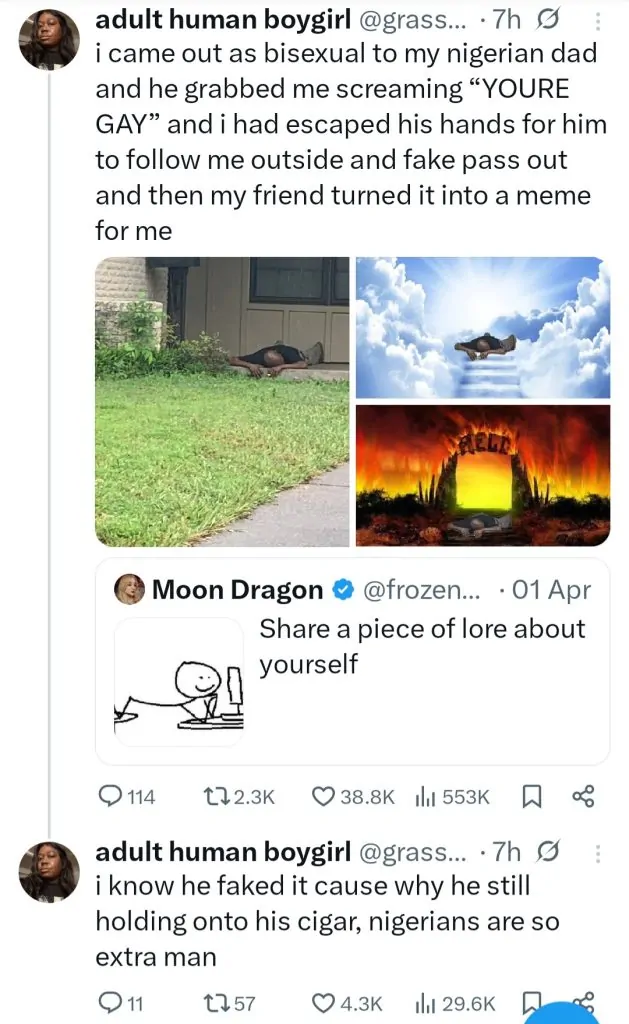The height and width of the screenshot is (1024, 629).
Task: Open the heaven clouds meme image
Action: click(482, 327)
